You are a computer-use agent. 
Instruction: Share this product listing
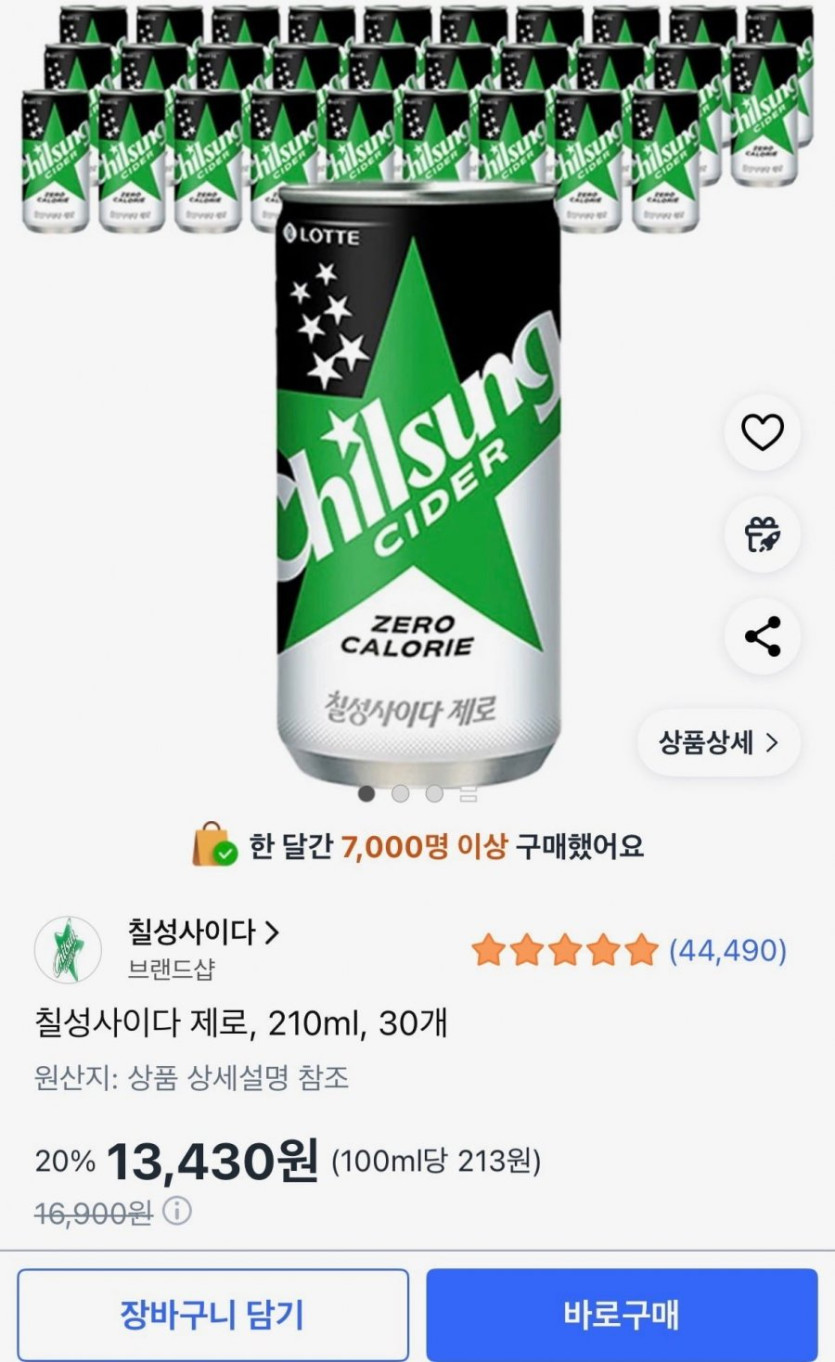click(762, 636)
